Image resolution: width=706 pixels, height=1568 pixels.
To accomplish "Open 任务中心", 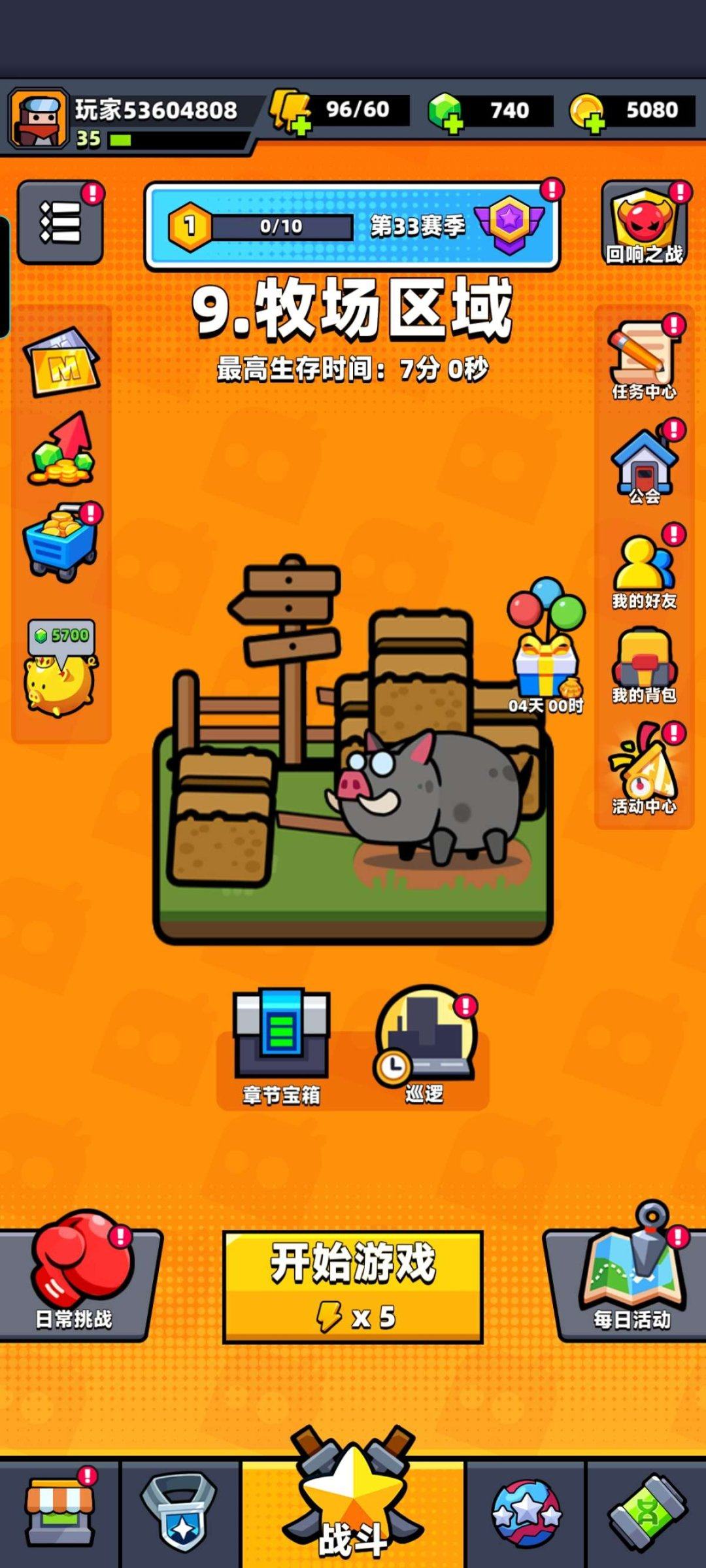I will (x=643, y=360).
